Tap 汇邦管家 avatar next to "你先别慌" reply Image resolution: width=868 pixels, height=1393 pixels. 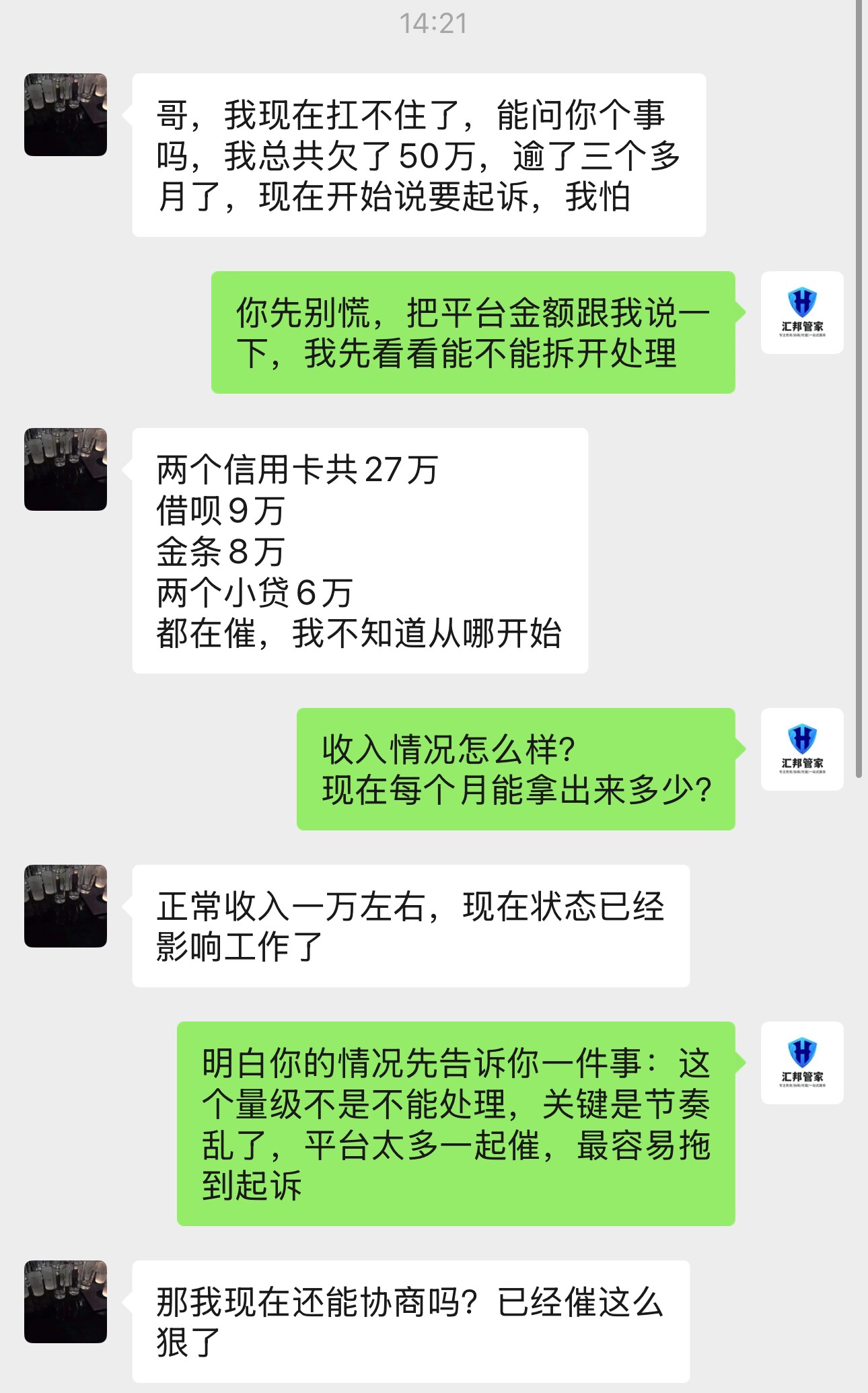(802, 312)
